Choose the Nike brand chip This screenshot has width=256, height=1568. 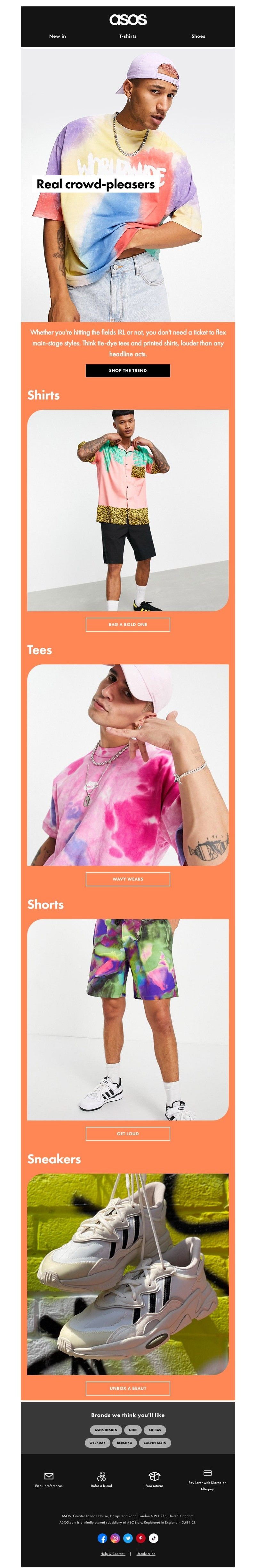click(133, 1430)
